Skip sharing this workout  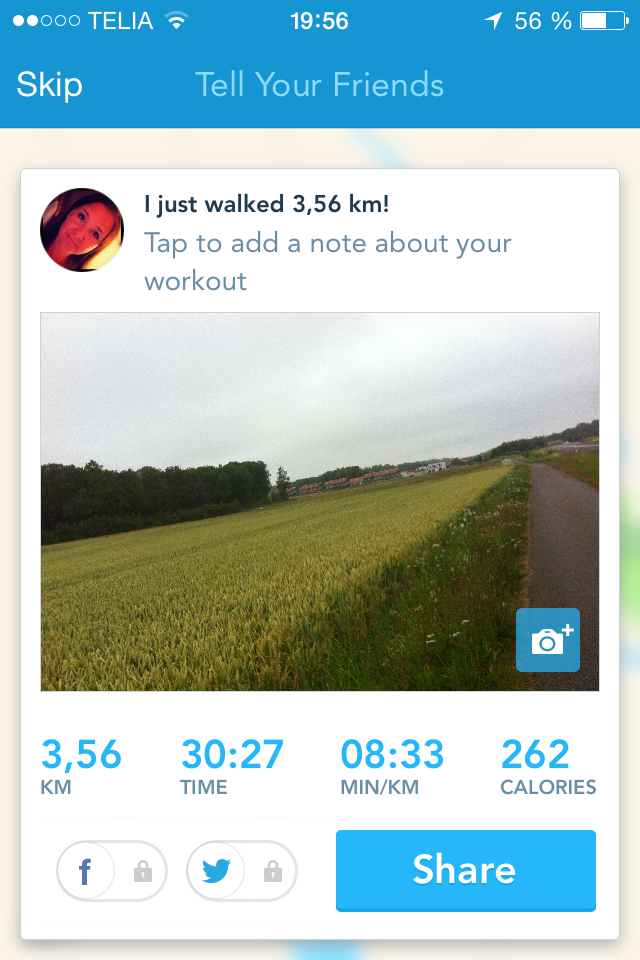tap(49, 85)
